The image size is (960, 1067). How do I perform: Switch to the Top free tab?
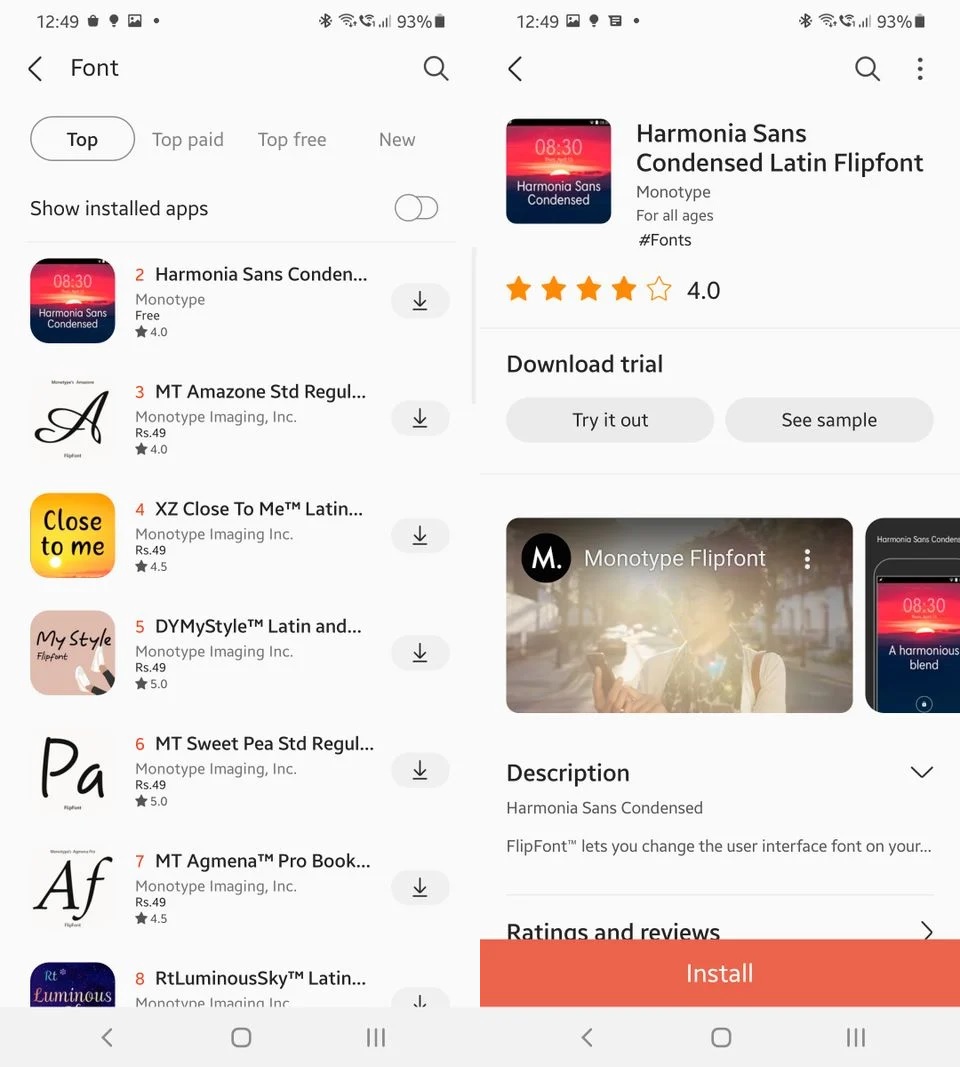click(292, 140)
